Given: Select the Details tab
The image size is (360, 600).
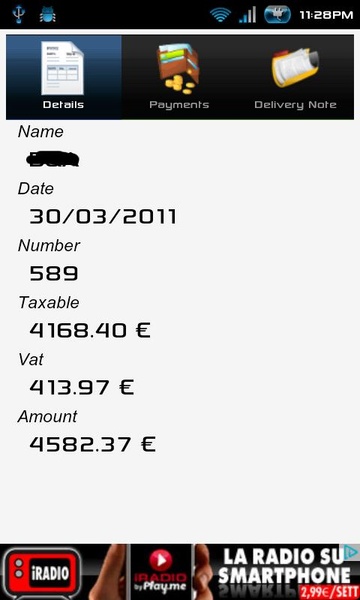Looking at the screenshot, I should [64, 77].
